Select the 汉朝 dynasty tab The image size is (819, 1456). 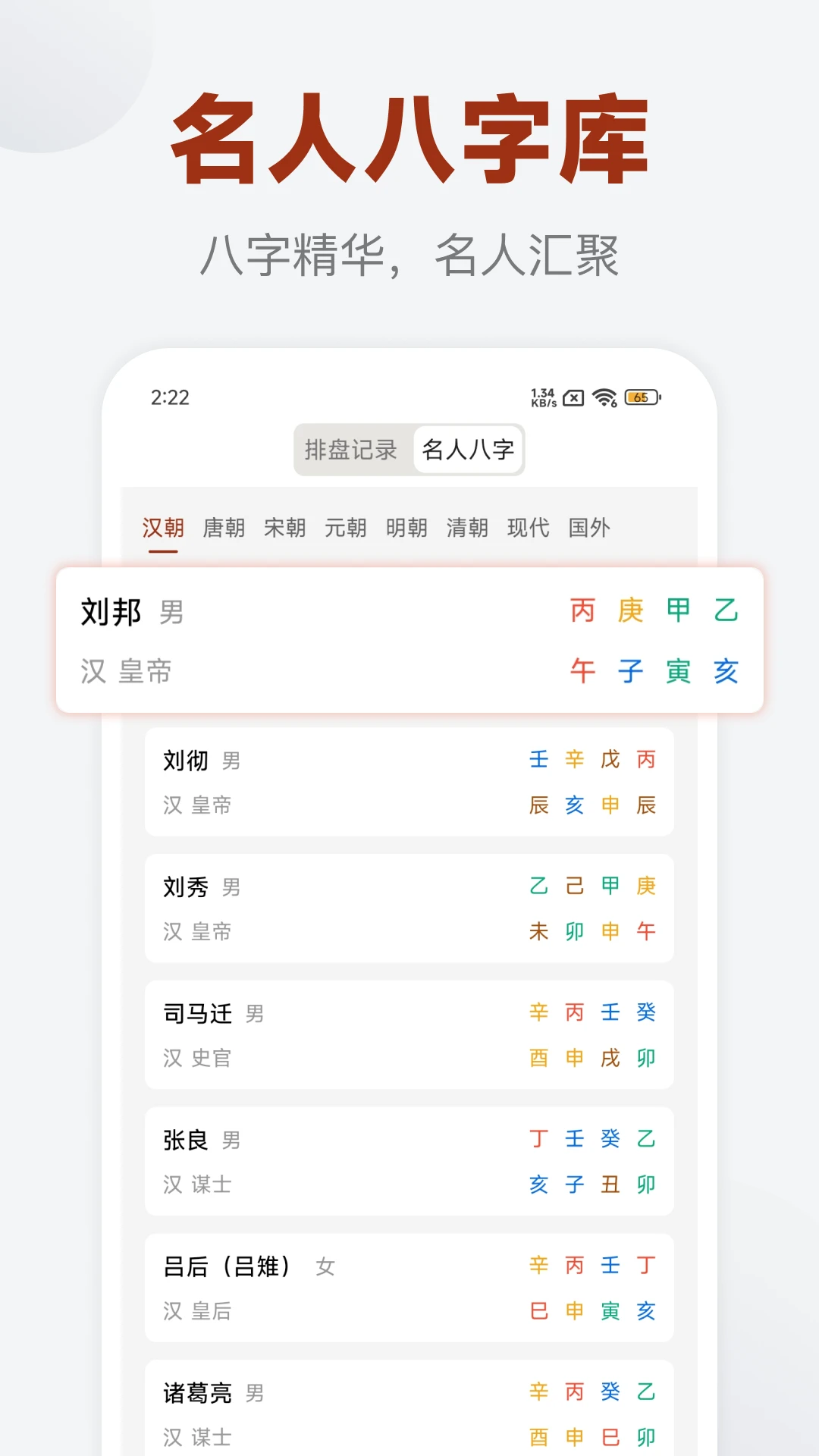coord(164,528)
